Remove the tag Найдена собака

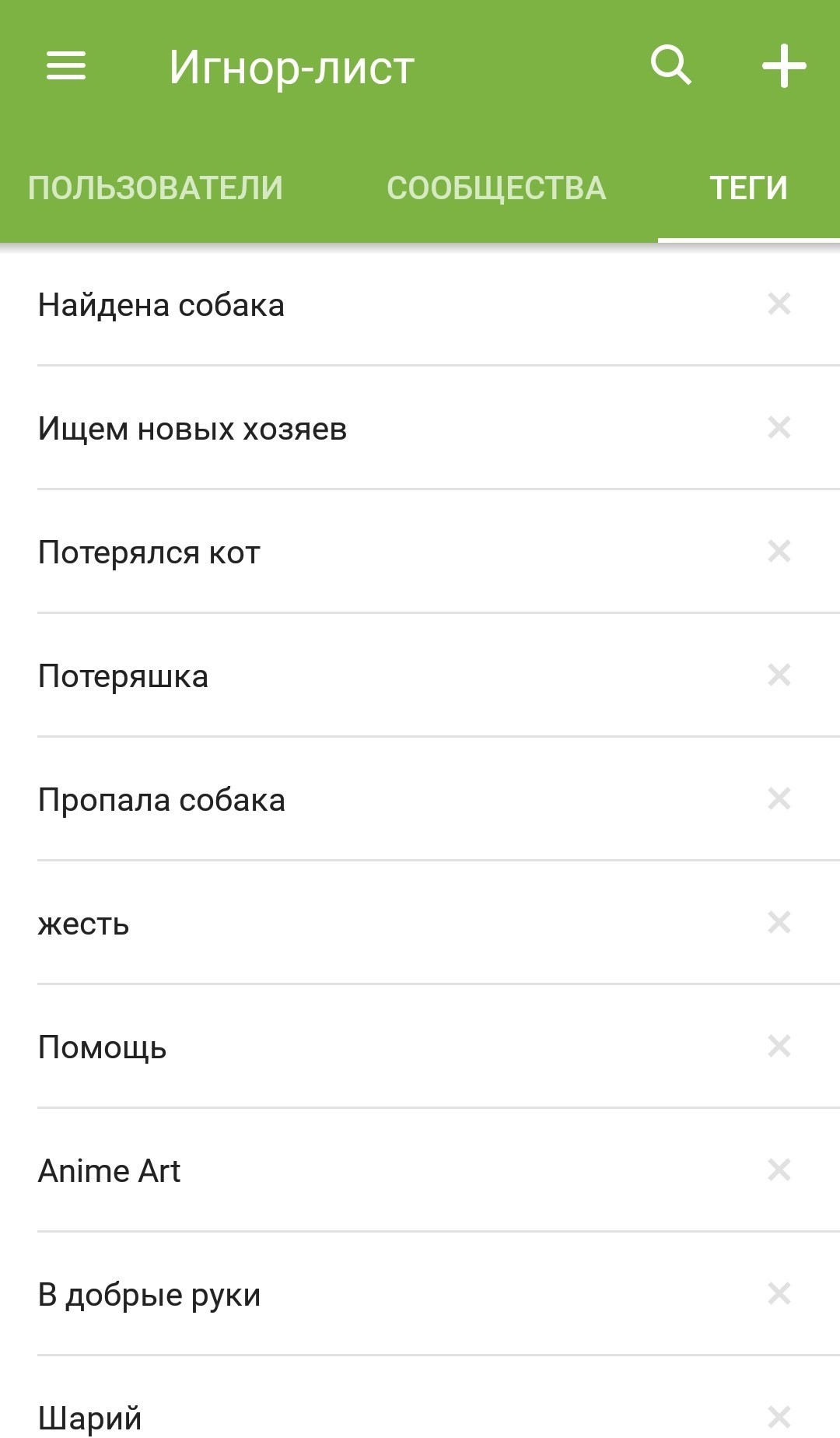[779, 303]
